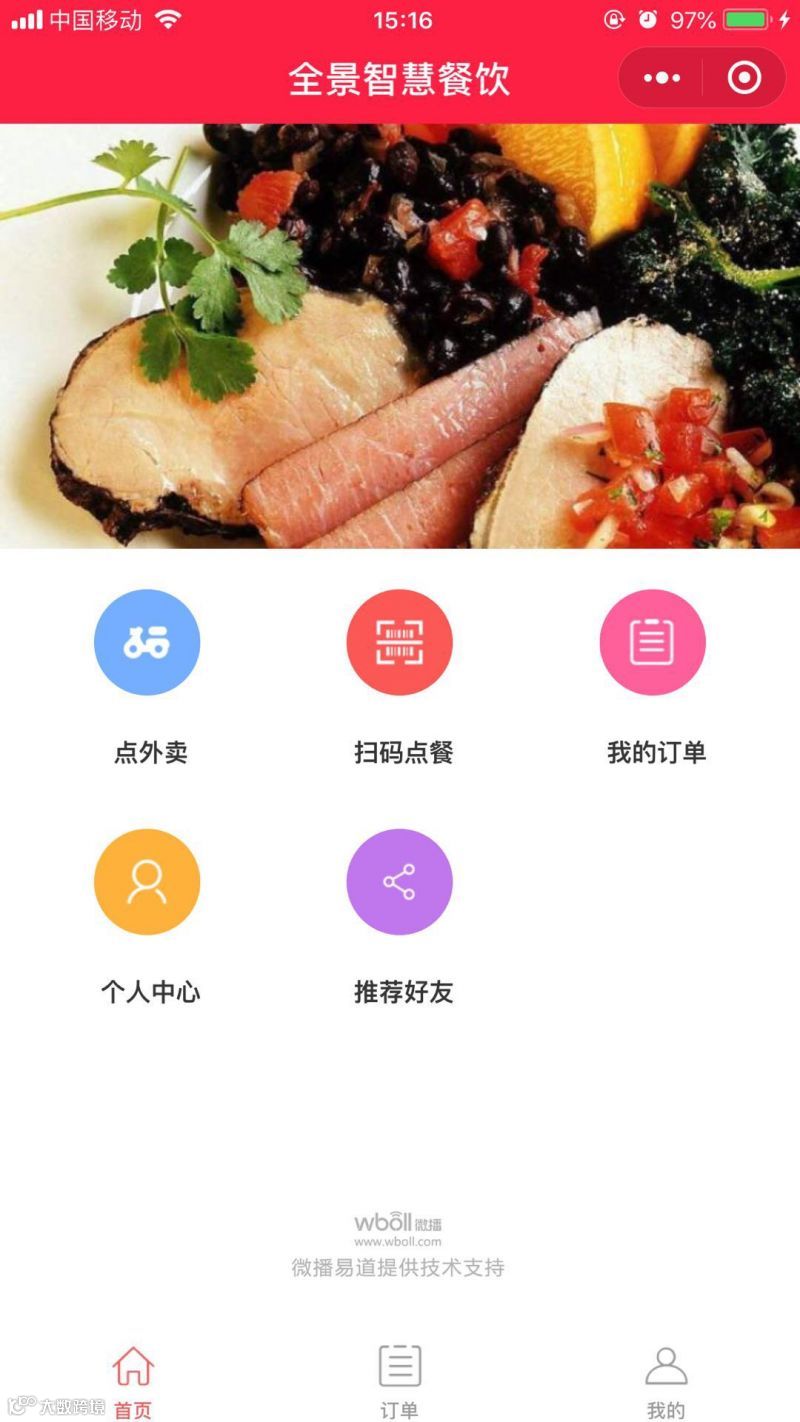Screen dimensions: 800x1422
Task: Switch to the 订单 tab
Action: (400, 1380)
